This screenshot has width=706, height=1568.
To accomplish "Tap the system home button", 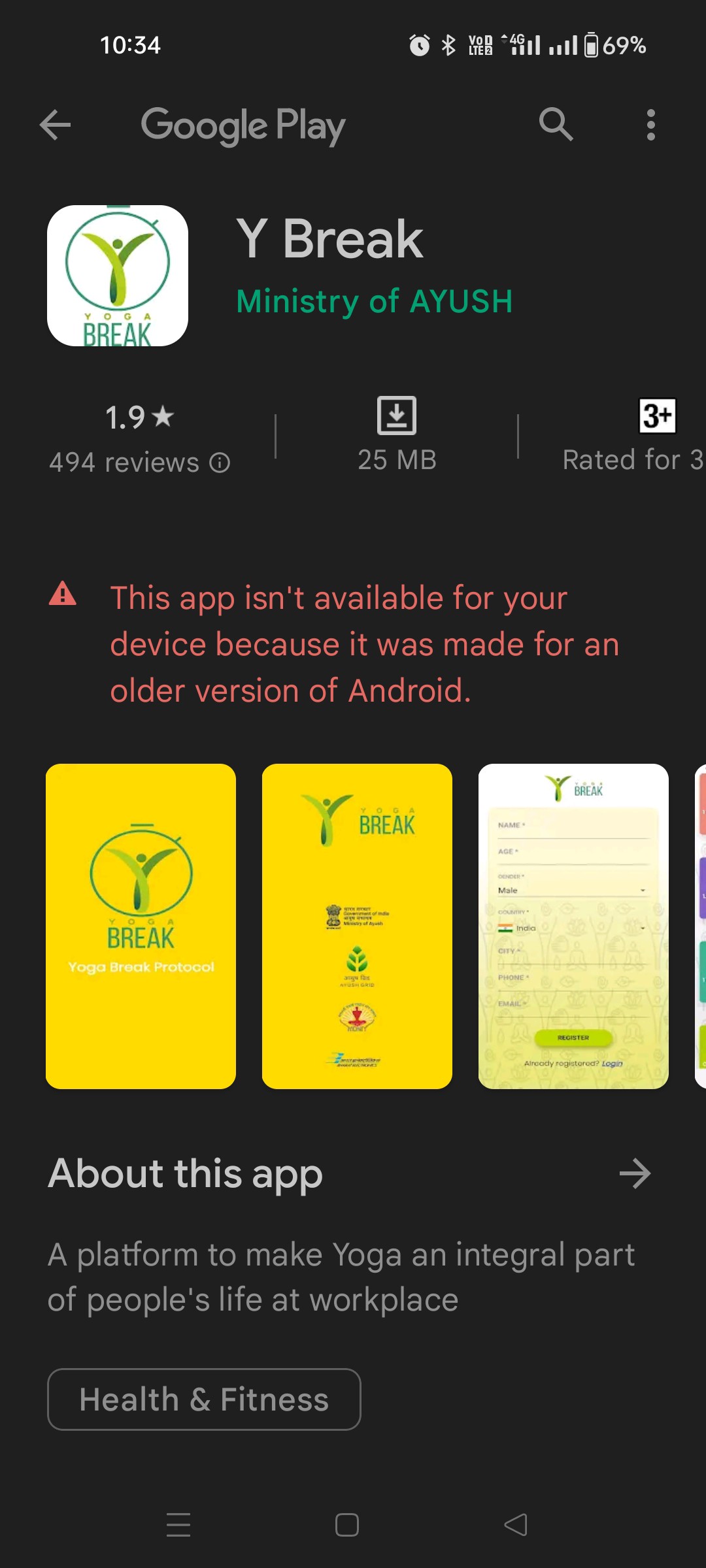I will click(346, 1525).
